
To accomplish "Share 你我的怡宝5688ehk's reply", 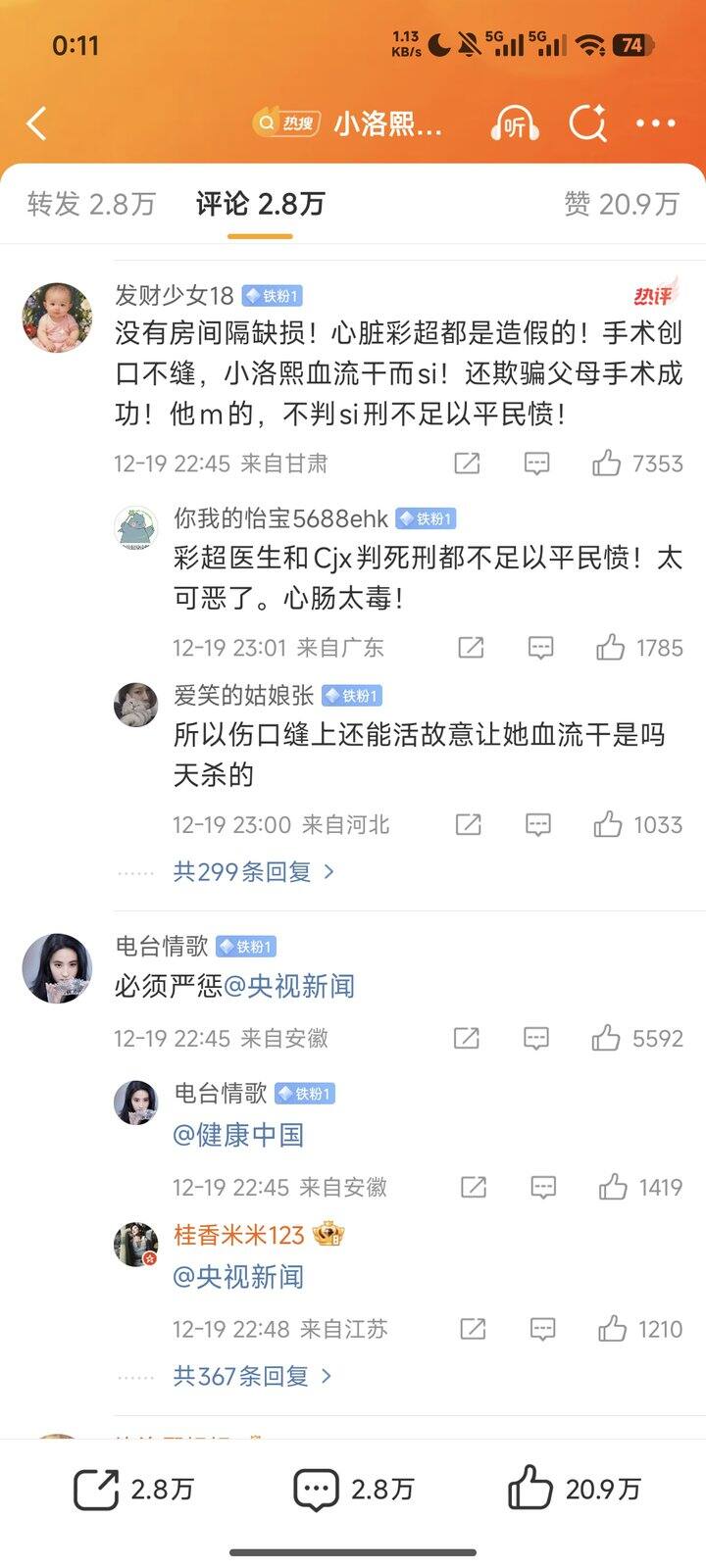I will [x=472, y=648].
